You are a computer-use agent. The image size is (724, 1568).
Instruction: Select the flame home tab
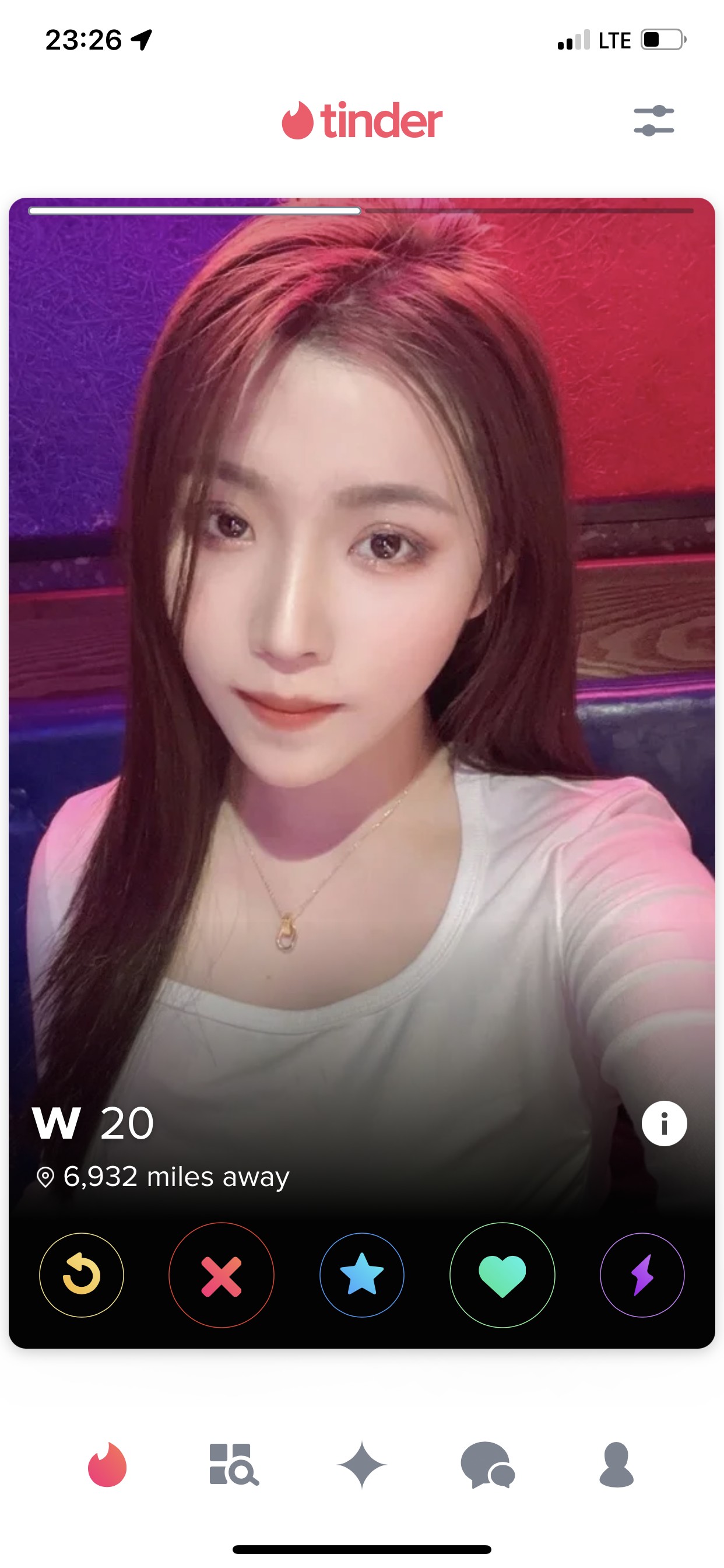[107, 1465]
